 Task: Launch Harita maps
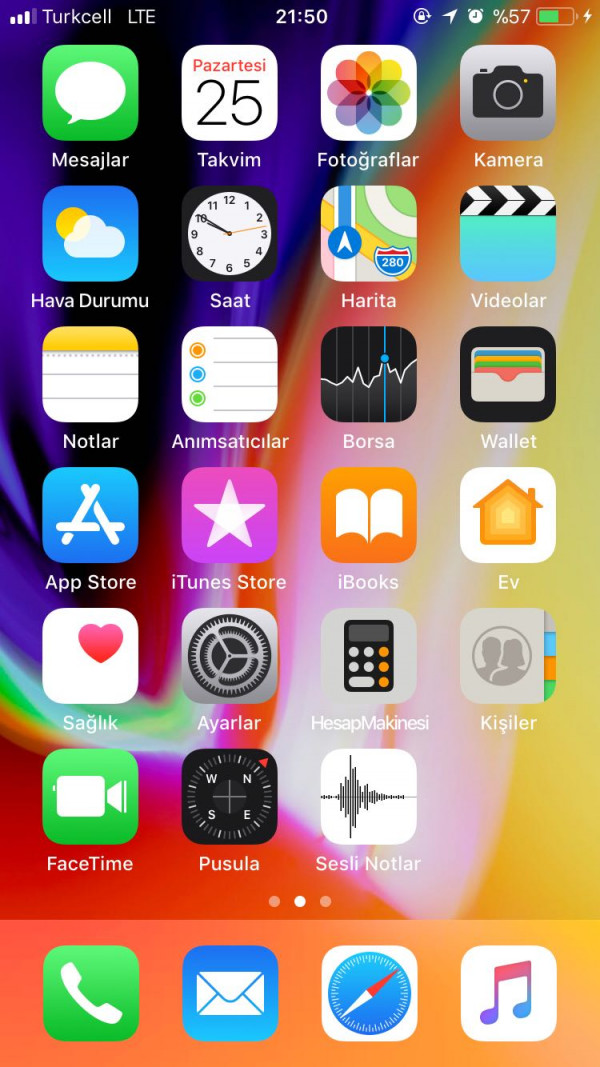368,234
